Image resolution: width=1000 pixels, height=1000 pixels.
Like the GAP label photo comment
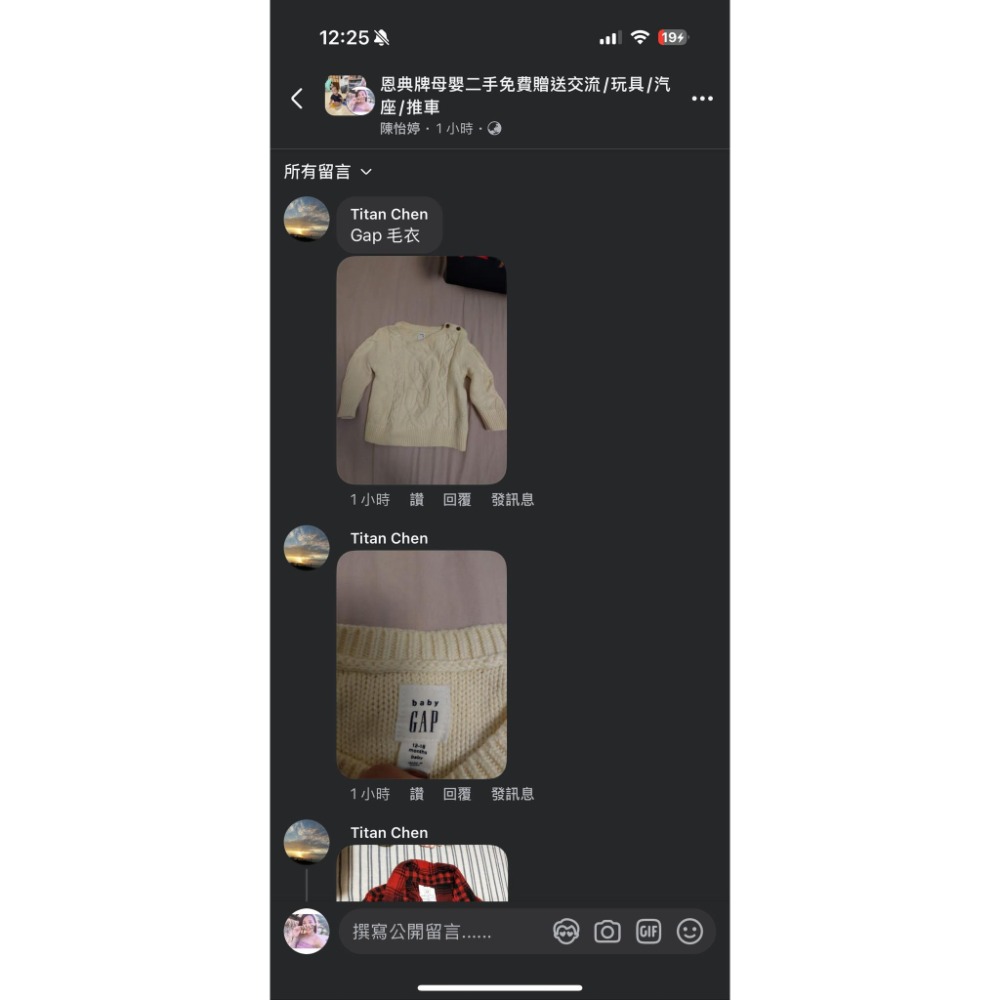tap(417, 793)
